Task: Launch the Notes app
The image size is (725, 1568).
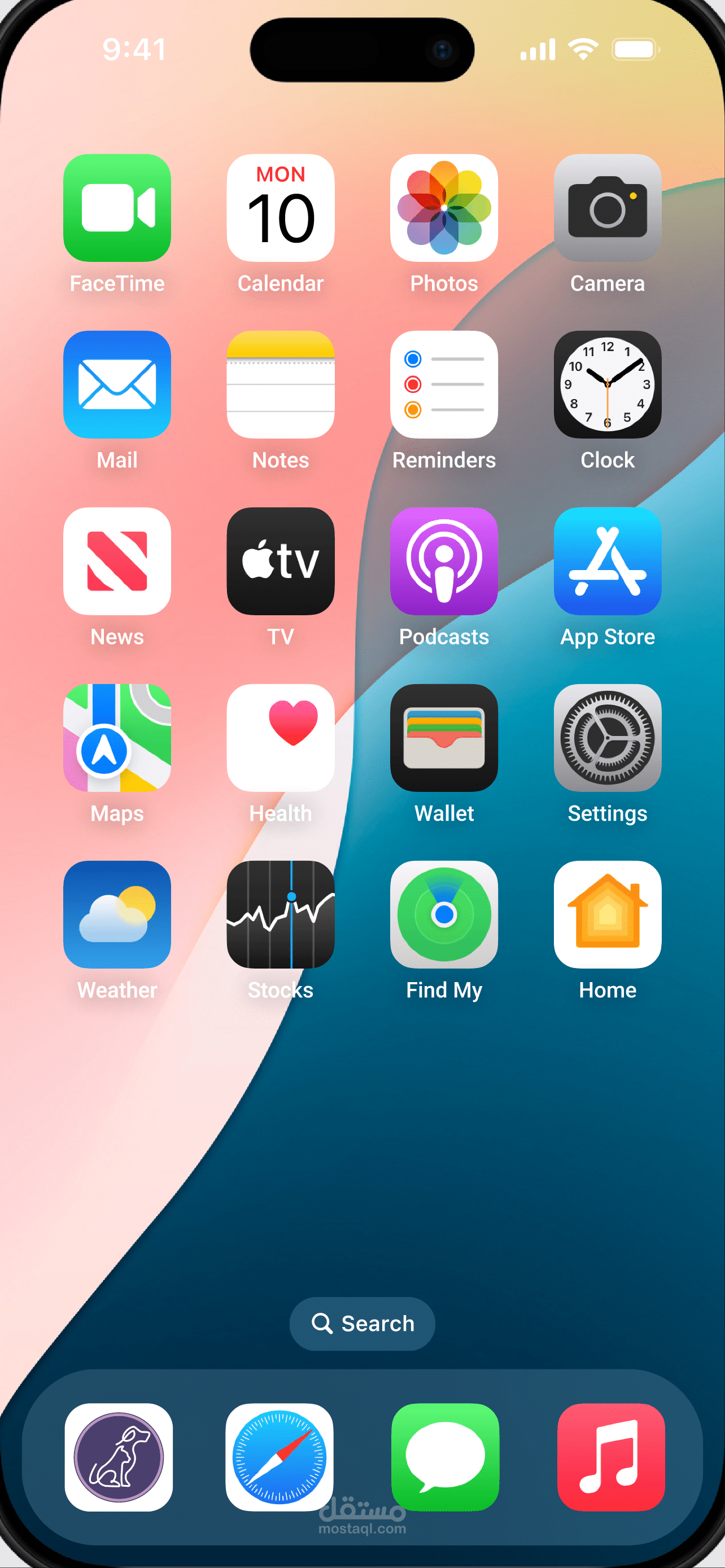Action: click(x=280, y=384)
